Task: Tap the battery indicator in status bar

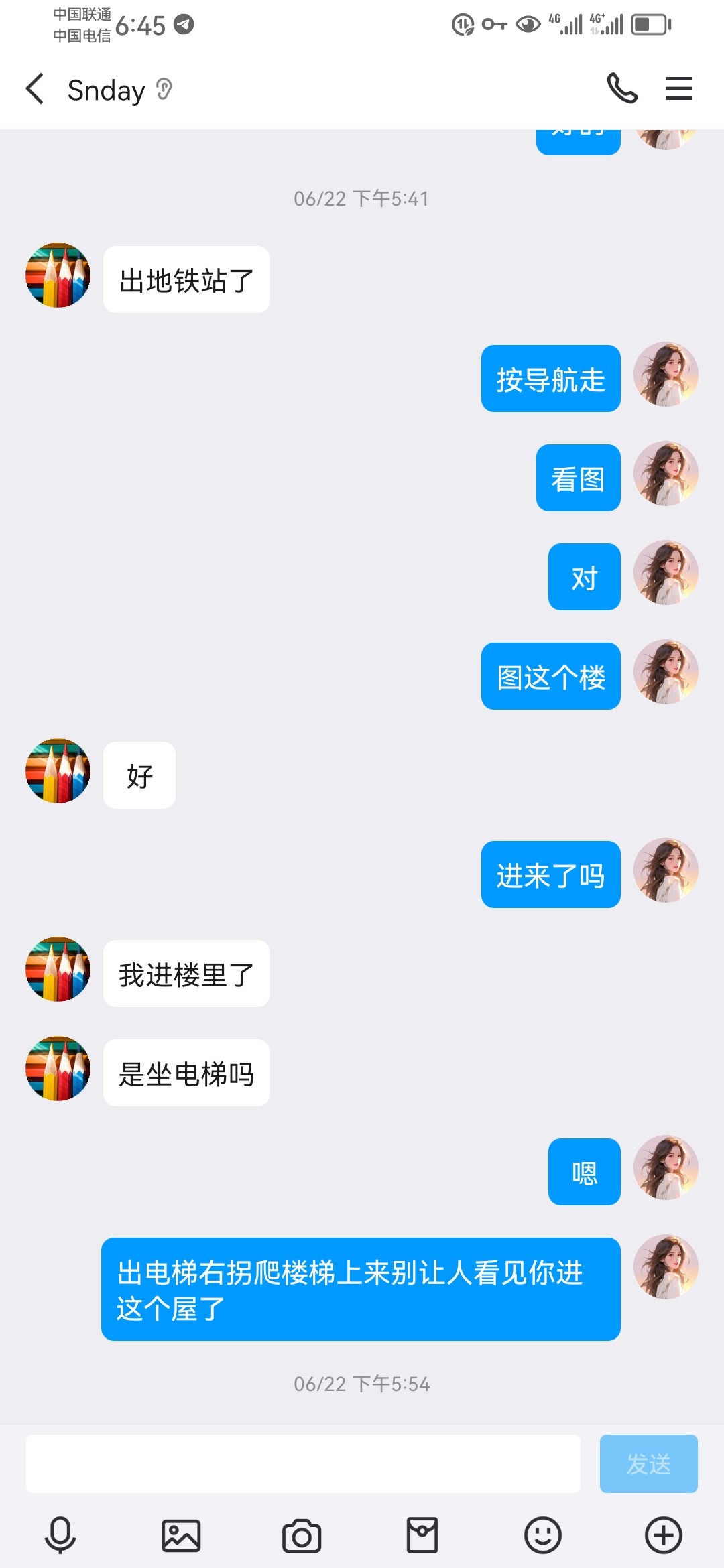Action: click(649, 23)
